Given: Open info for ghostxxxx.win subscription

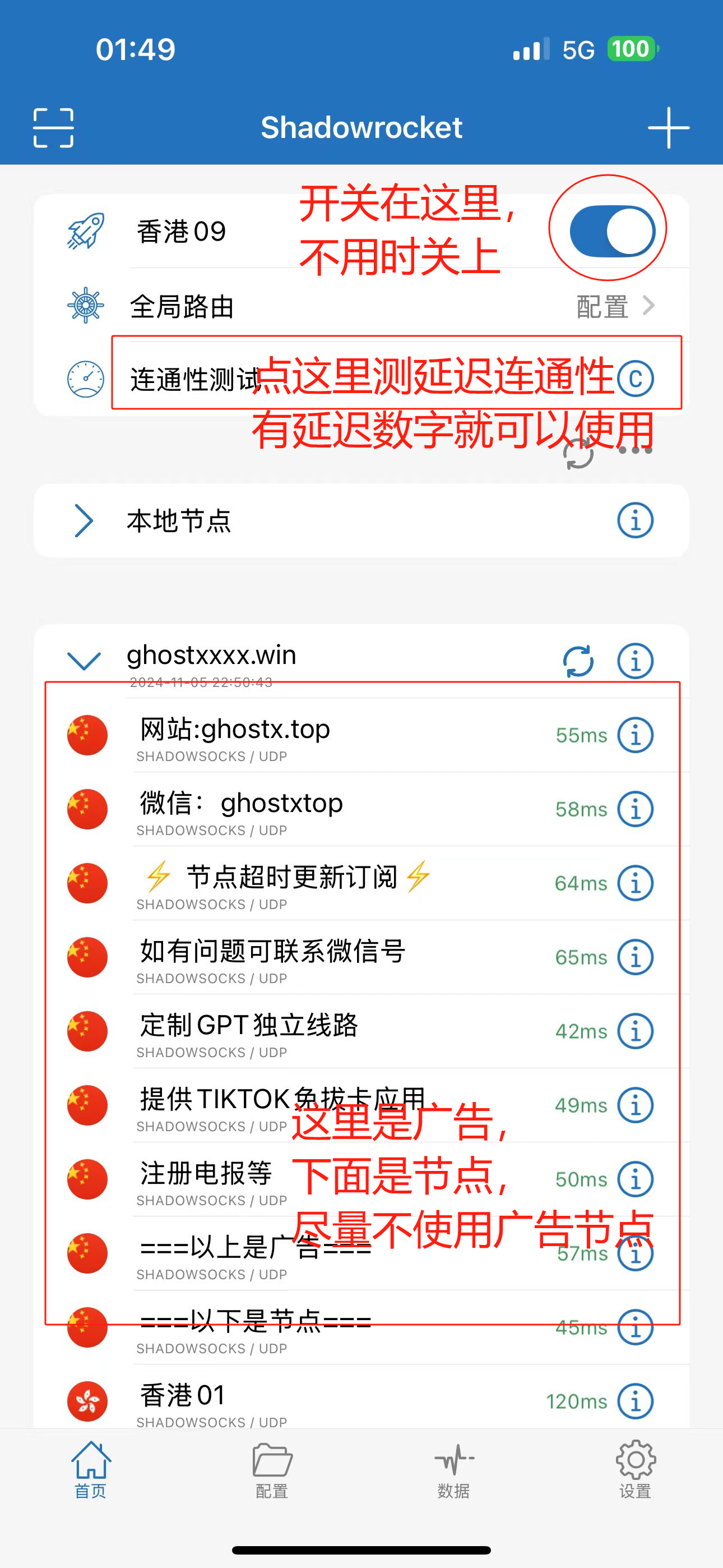Looking at the screenshot, I should [x=635, y=661].
